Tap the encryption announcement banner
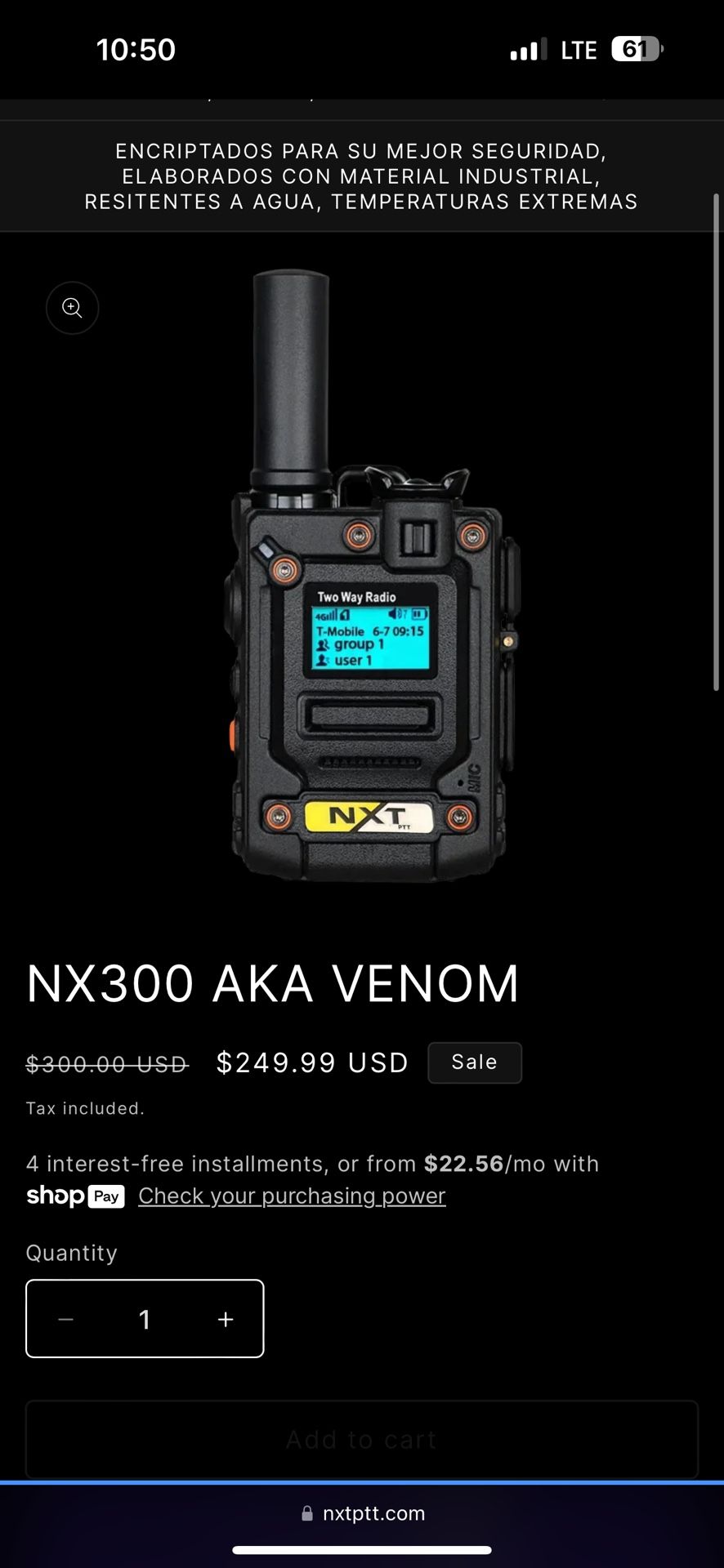The width and height of the screenshot is (724, 1568). (x=362, y=176)
